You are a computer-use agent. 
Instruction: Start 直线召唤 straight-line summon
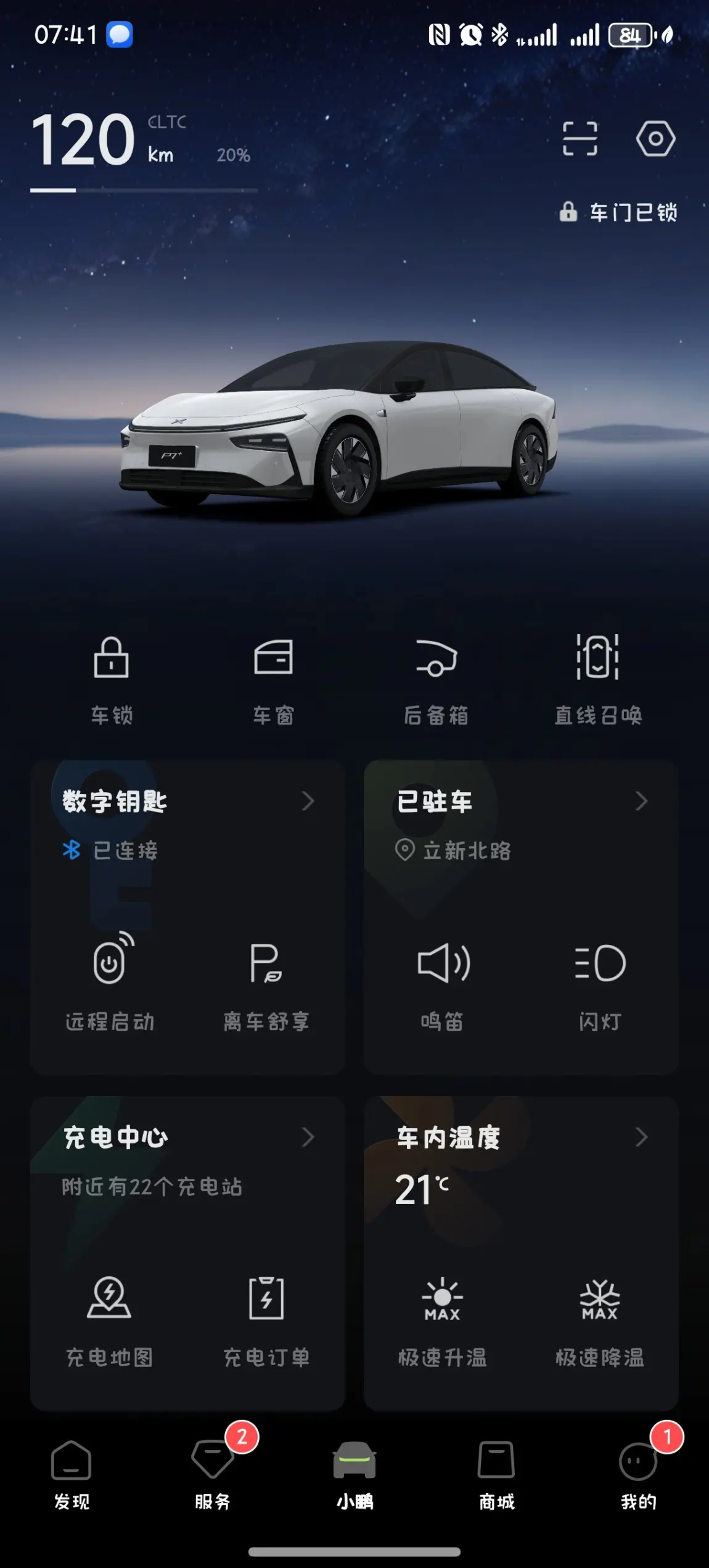tap(597, 679)
